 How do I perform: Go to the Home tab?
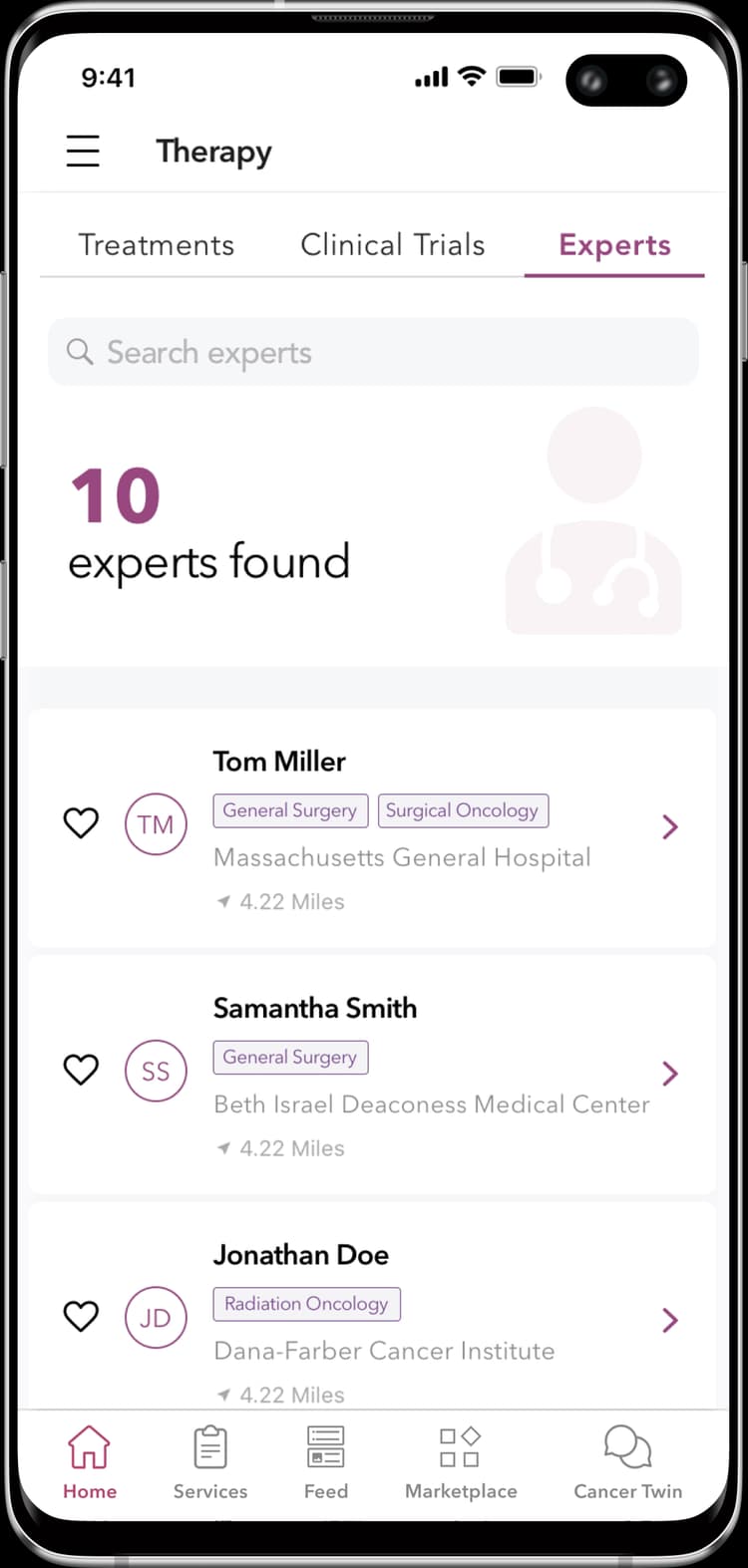(x=90, y=1462)
